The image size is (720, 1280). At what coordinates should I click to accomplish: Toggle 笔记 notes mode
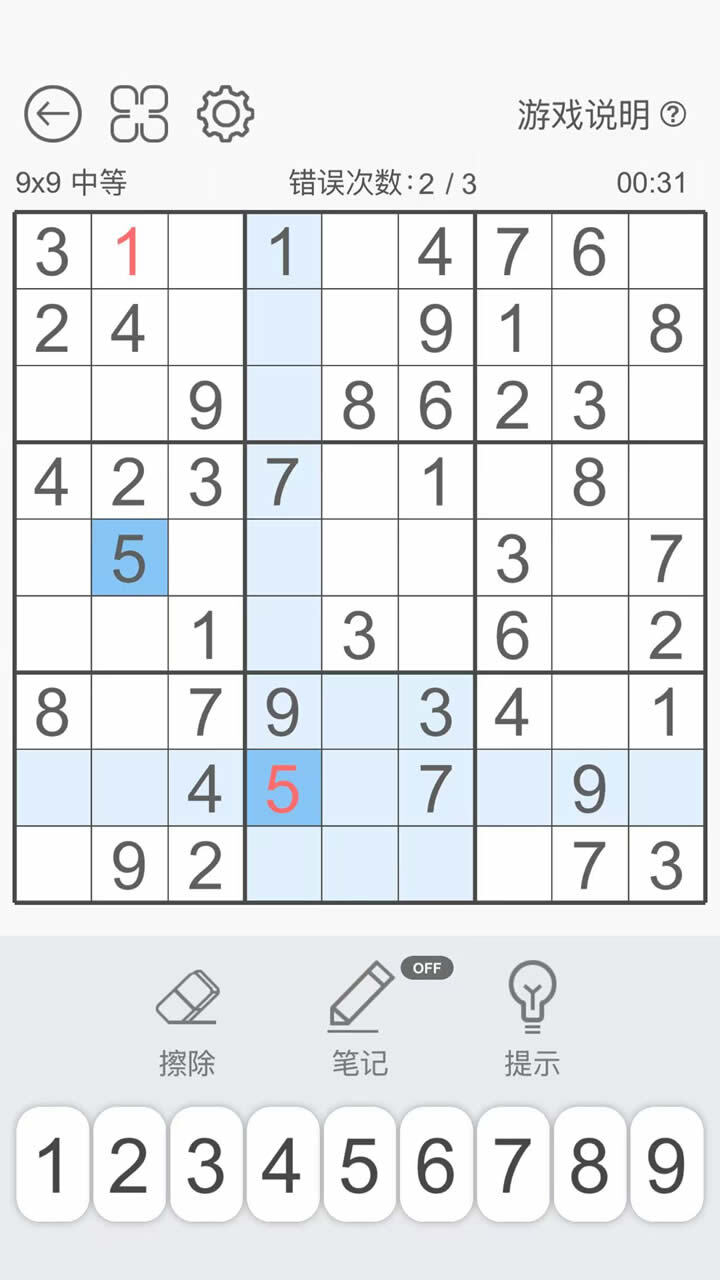pos(360,1018)
